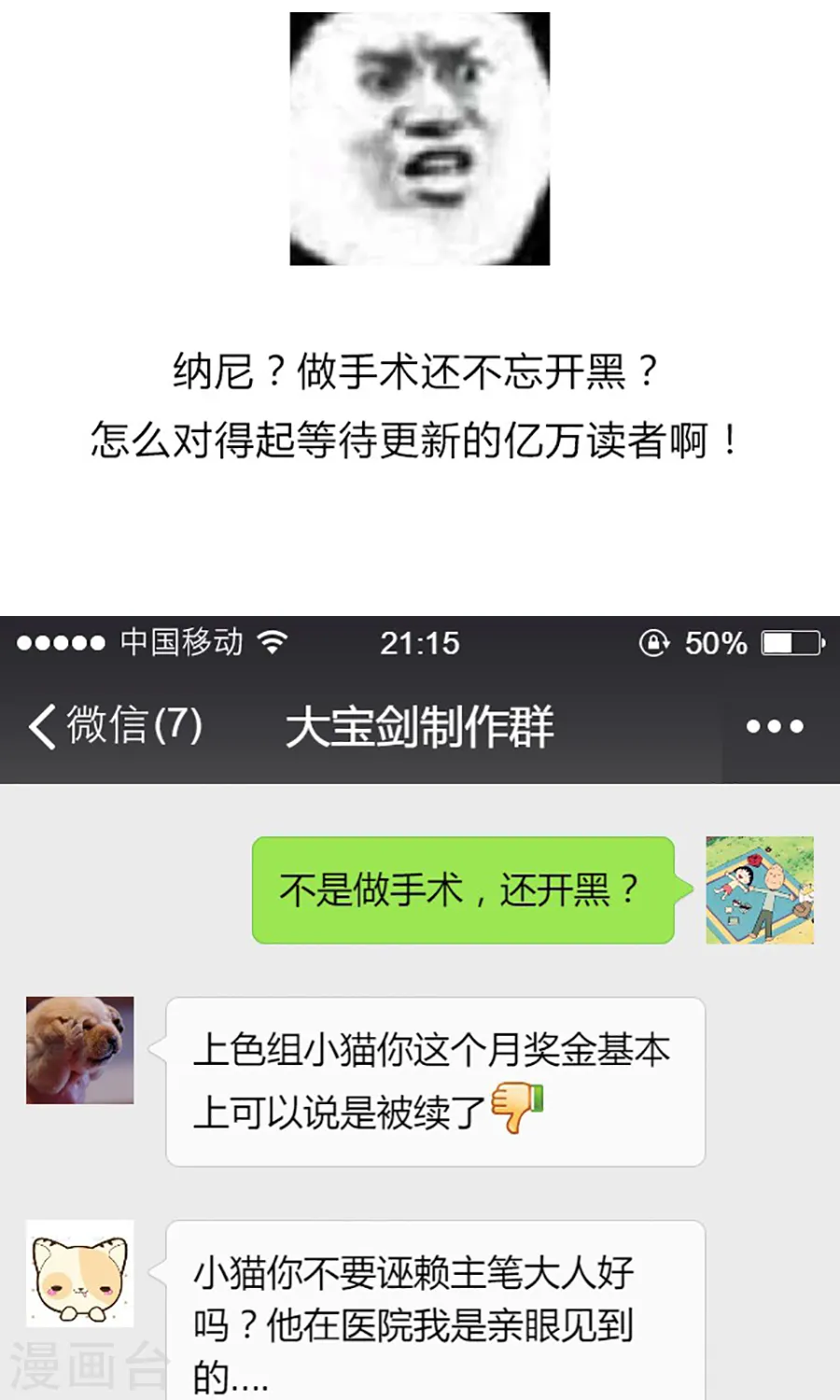Image resolution: width=840 pixels, height=1400 pixels.
Task: Tap the battery indicator icon
Action: pyautogui.click(x=790, y=642)
